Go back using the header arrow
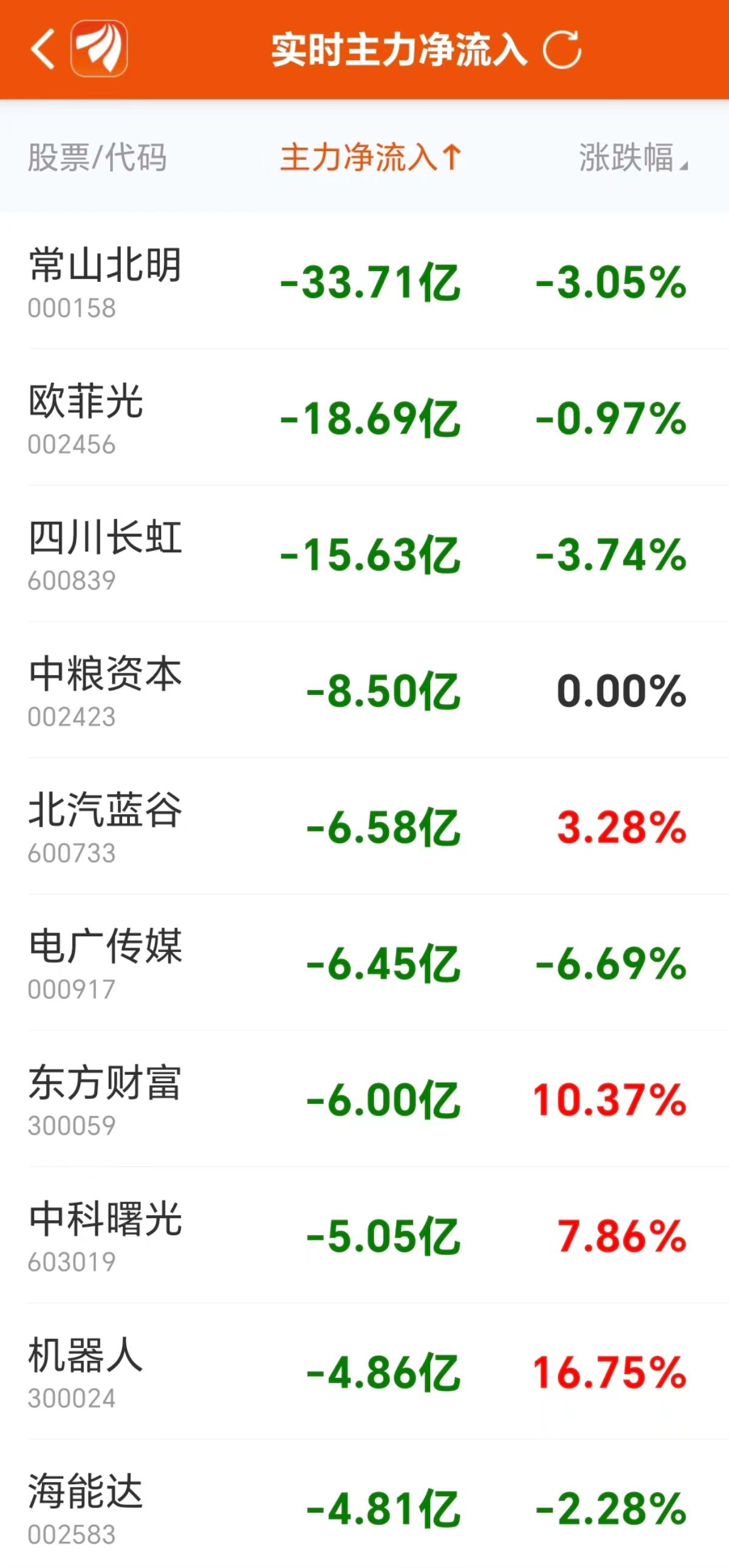This screenshot has height=1568, width=729. [x=43, y=49]
